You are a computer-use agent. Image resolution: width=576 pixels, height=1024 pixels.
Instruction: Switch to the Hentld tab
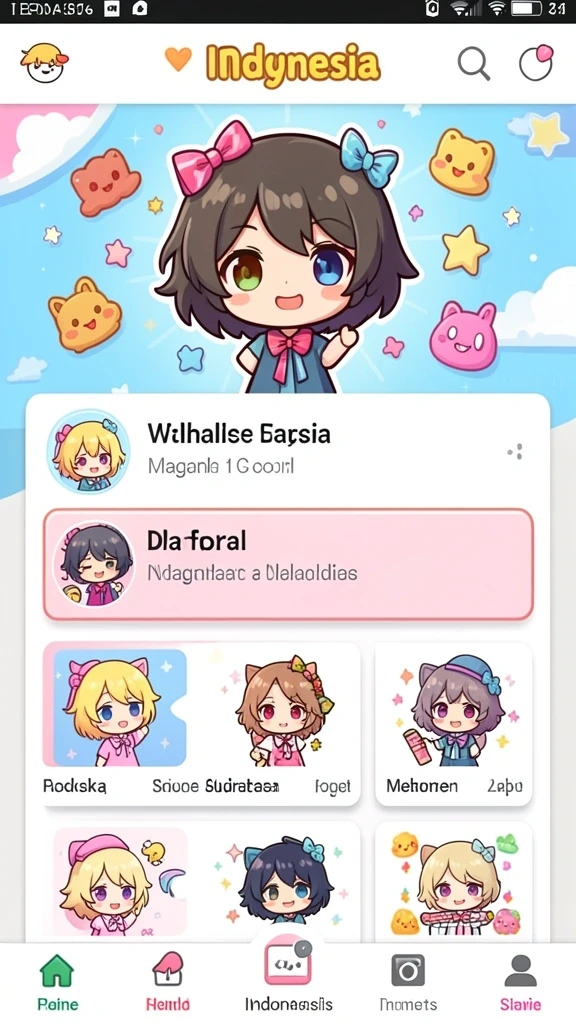[167, 983]
